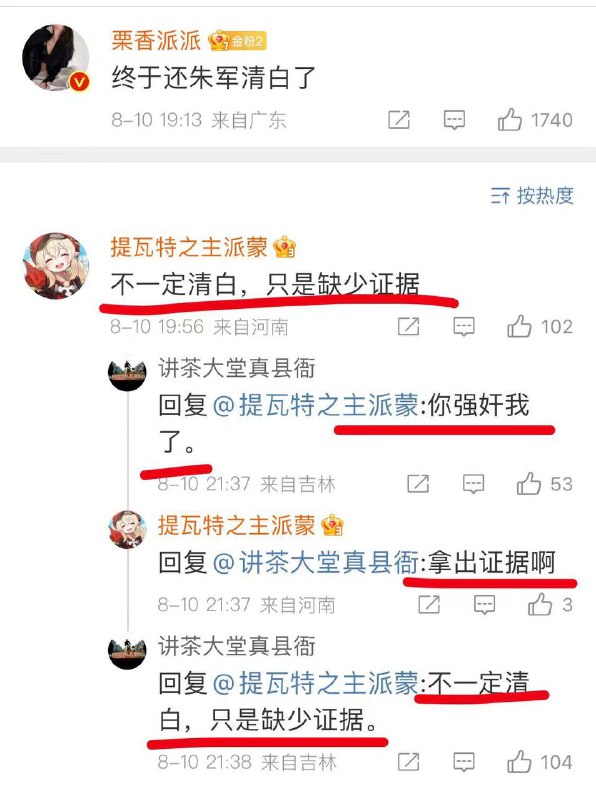Repost the 19:56 comment from 河南
596x800 pixels.
tap(408, 327)
